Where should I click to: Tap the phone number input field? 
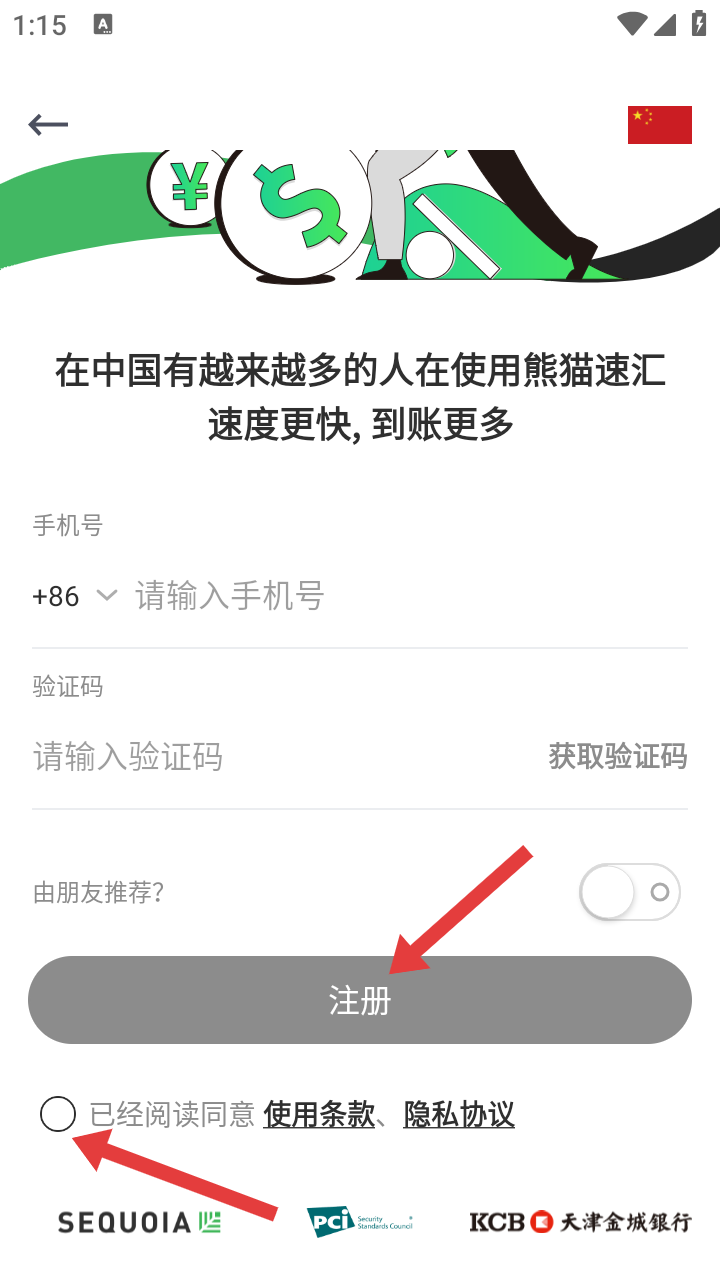(400, 596)
